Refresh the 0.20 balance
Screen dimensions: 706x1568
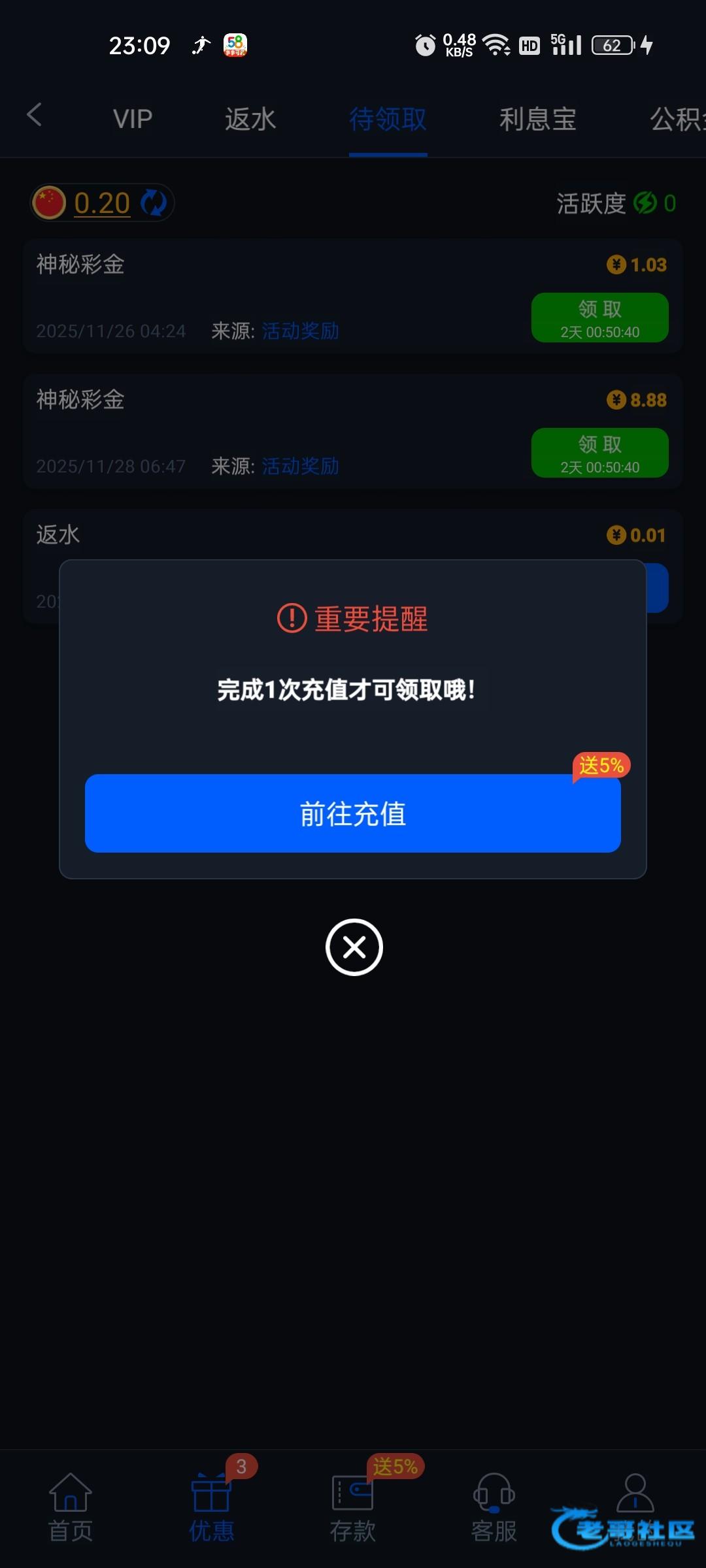point(154,203)
